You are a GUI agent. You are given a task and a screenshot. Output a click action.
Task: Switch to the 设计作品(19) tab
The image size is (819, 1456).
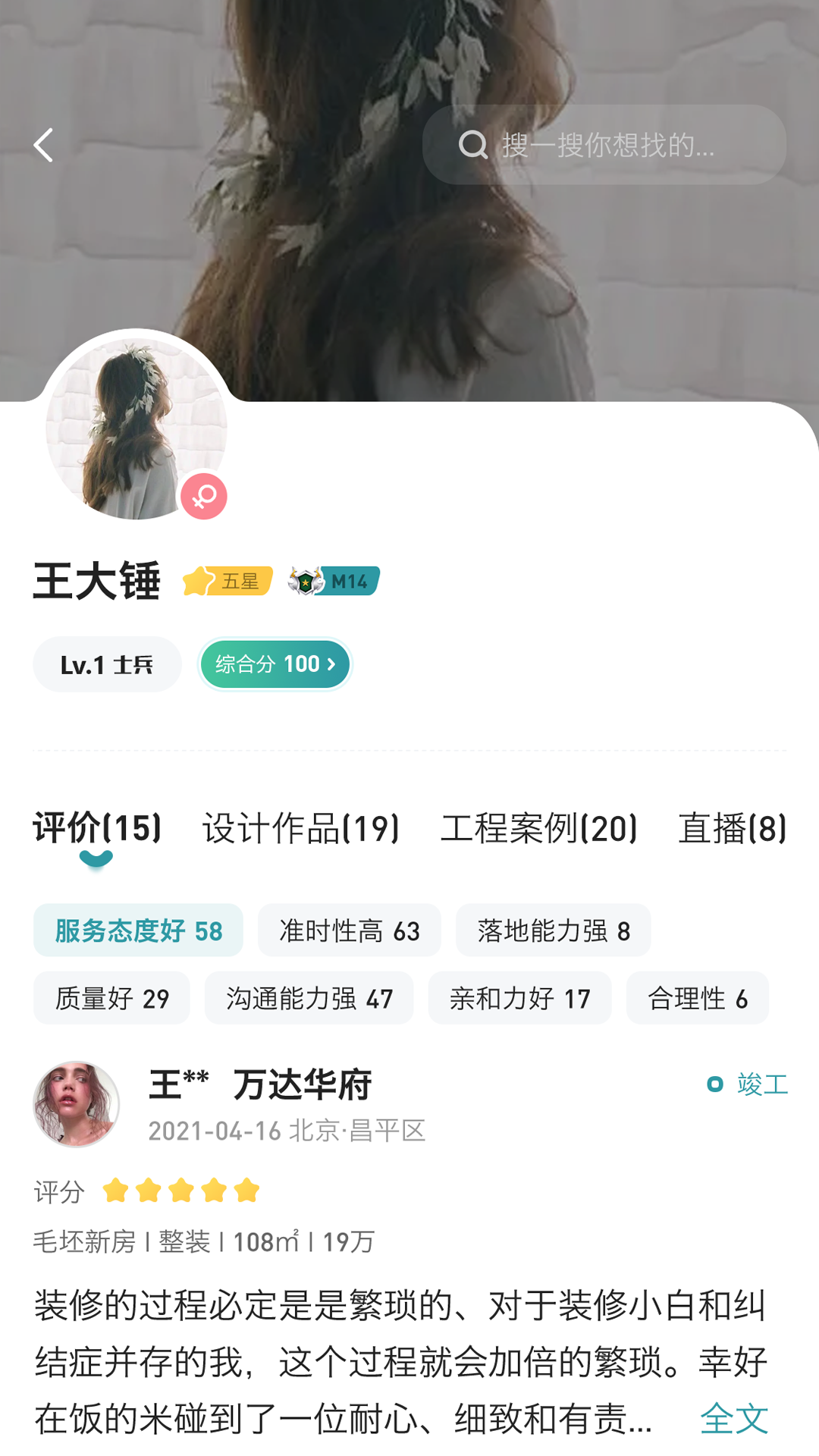click(x=301, y=827)
